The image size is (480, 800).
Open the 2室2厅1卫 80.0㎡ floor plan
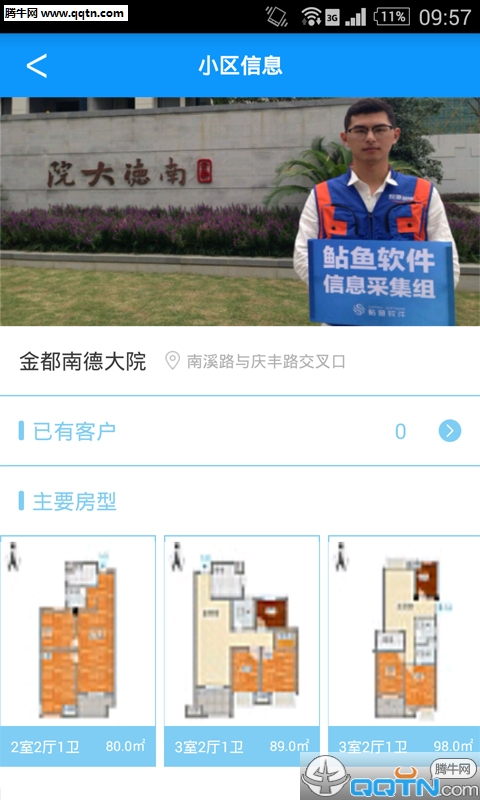pyautogui.click(x=78, y=651)
